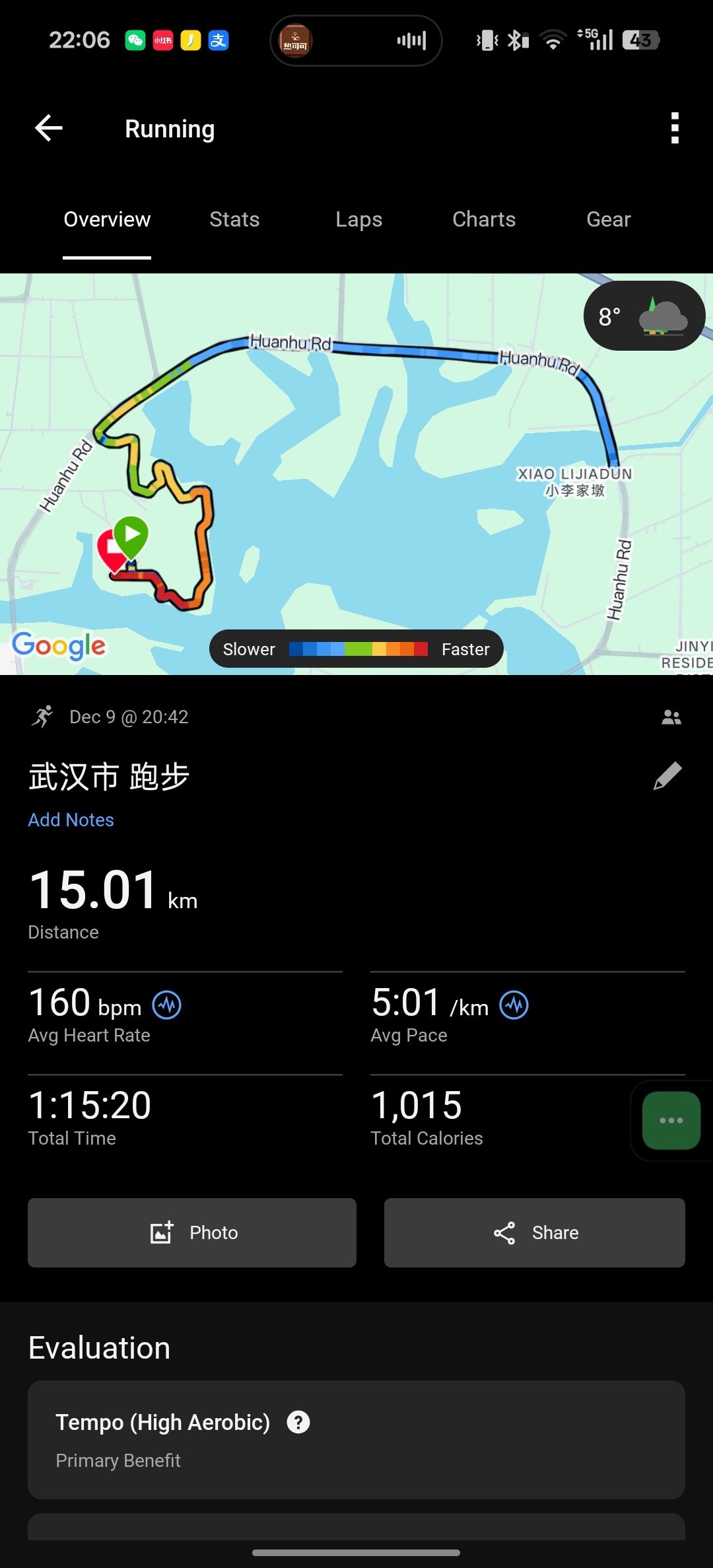Screen dimensions: 713x1568
Task: Open help for Tempo (High Aerobic)
Action: click(298, 1422)
